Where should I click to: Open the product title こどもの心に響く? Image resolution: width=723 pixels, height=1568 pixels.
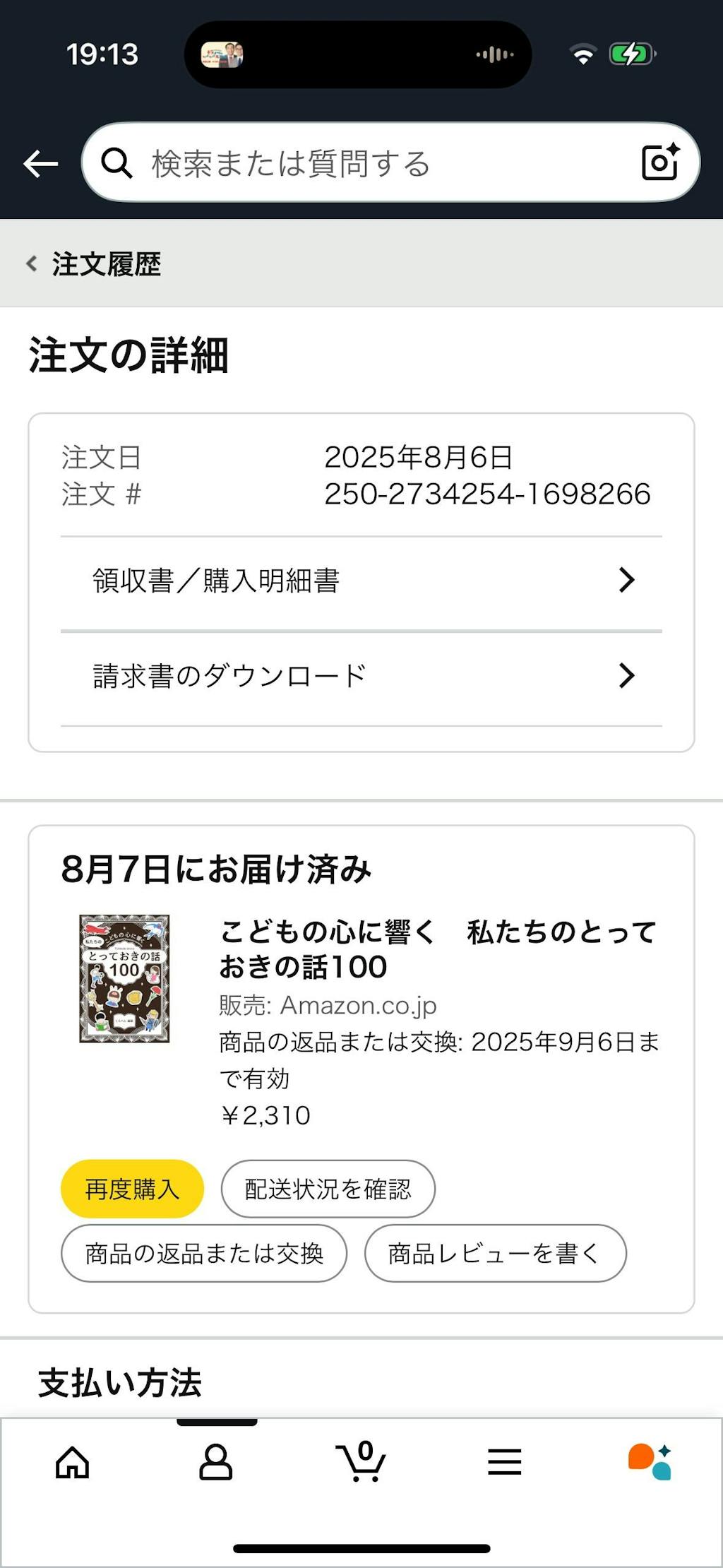pos(438,949)
